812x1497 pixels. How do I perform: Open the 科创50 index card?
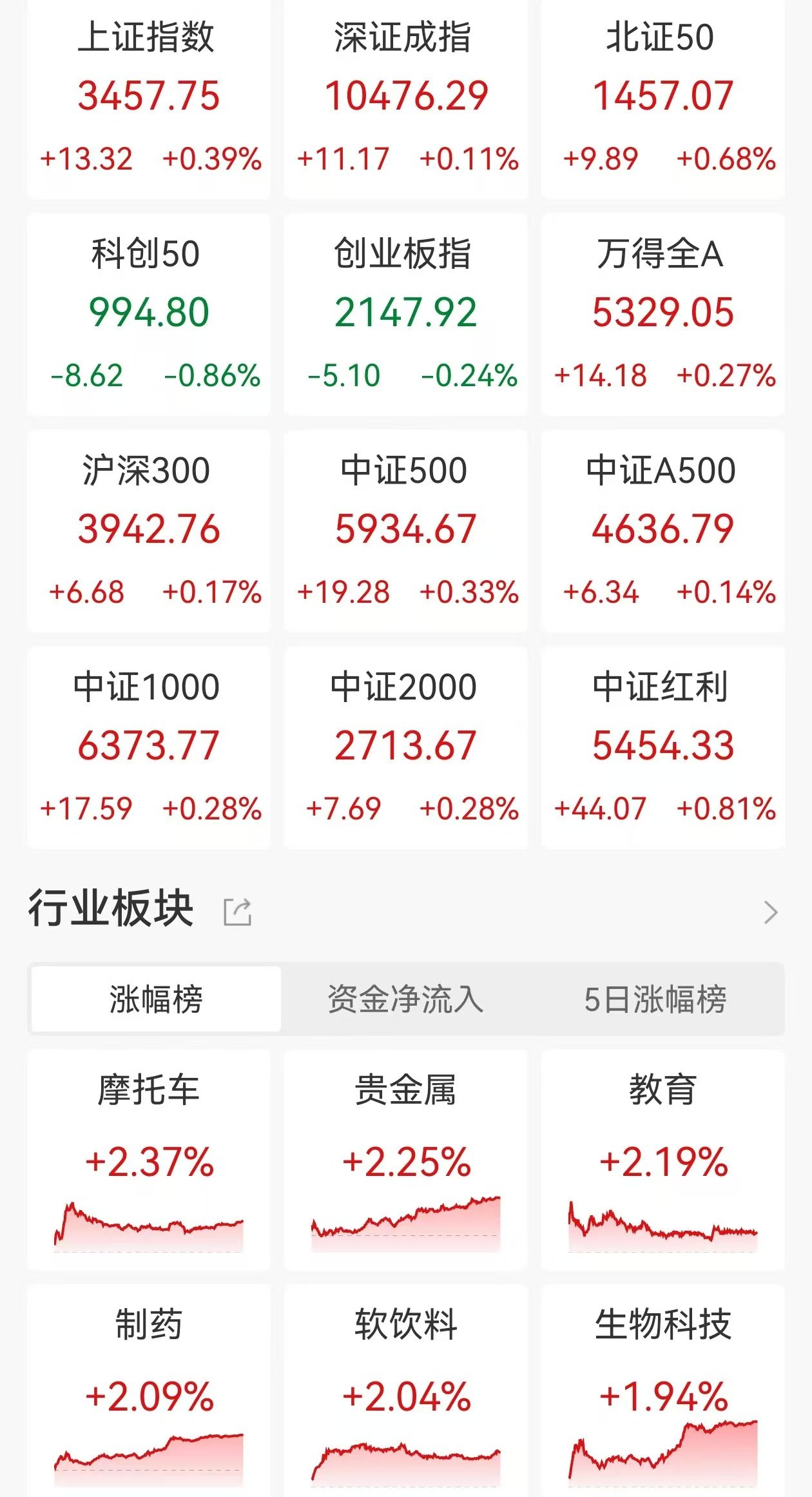(149, 315)
